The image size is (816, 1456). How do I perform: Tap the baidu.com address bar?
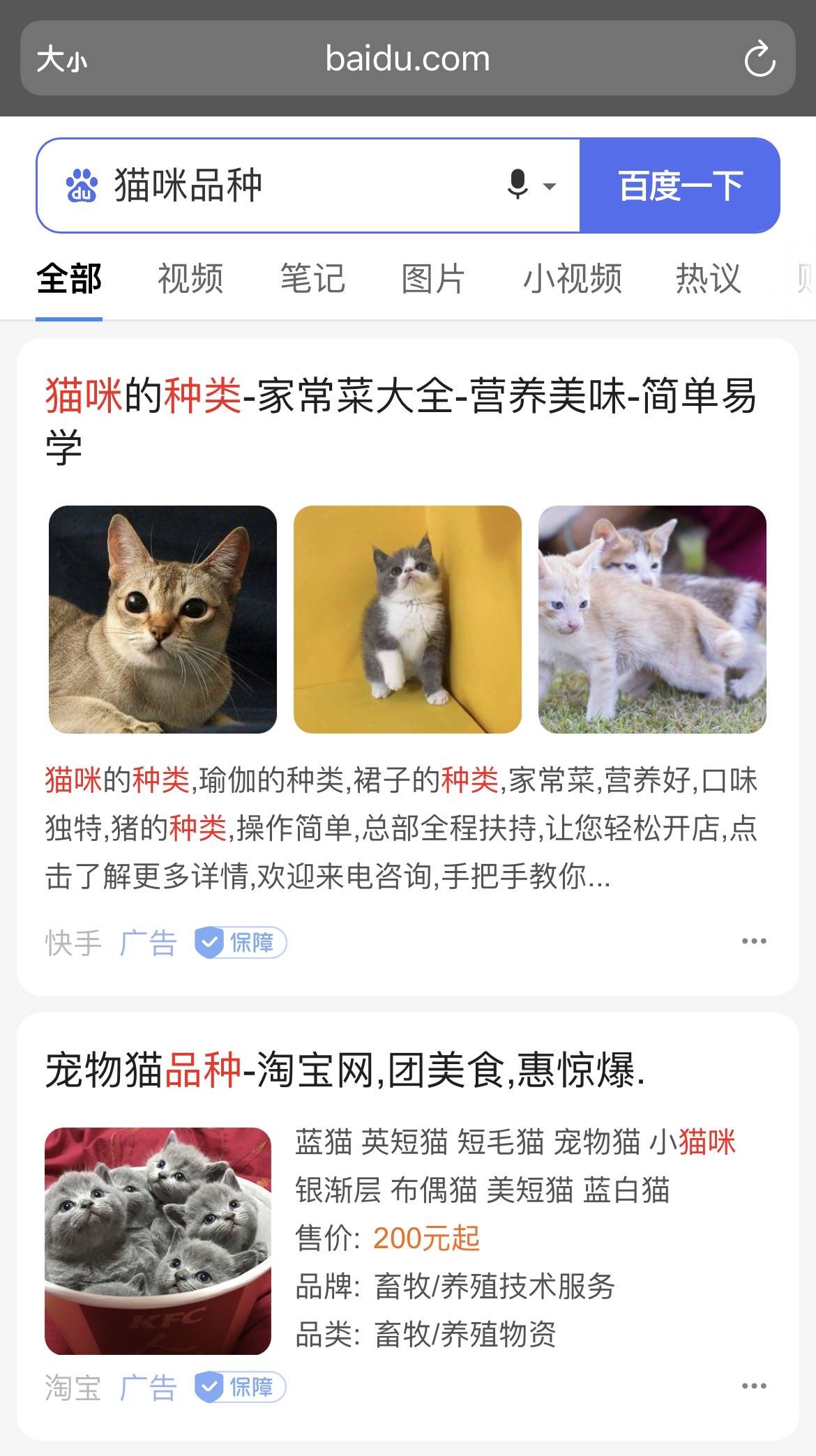(407, 59)
